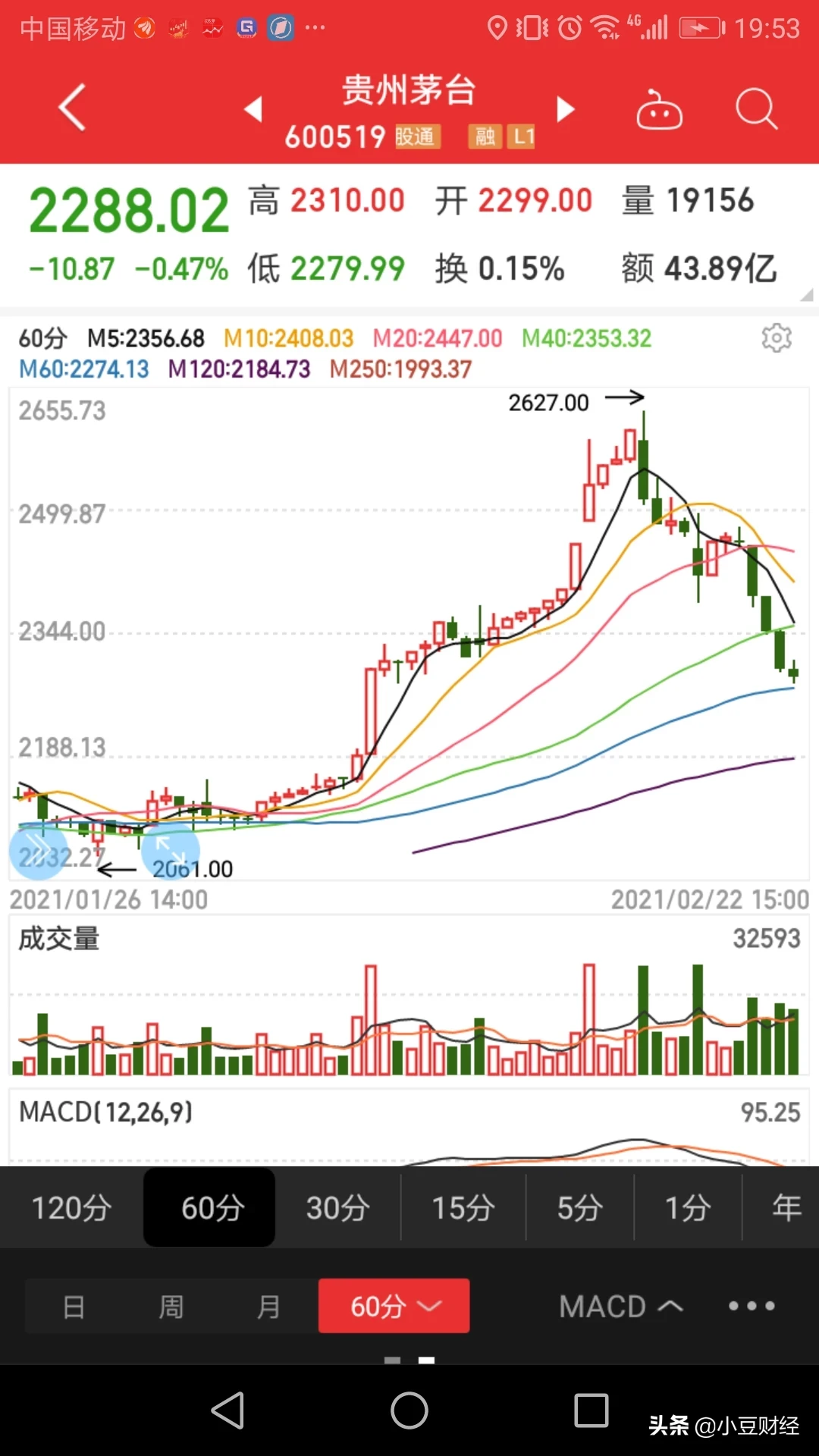
Task: Switch to the 月 K-line tab
Action: pos(268,1307)
